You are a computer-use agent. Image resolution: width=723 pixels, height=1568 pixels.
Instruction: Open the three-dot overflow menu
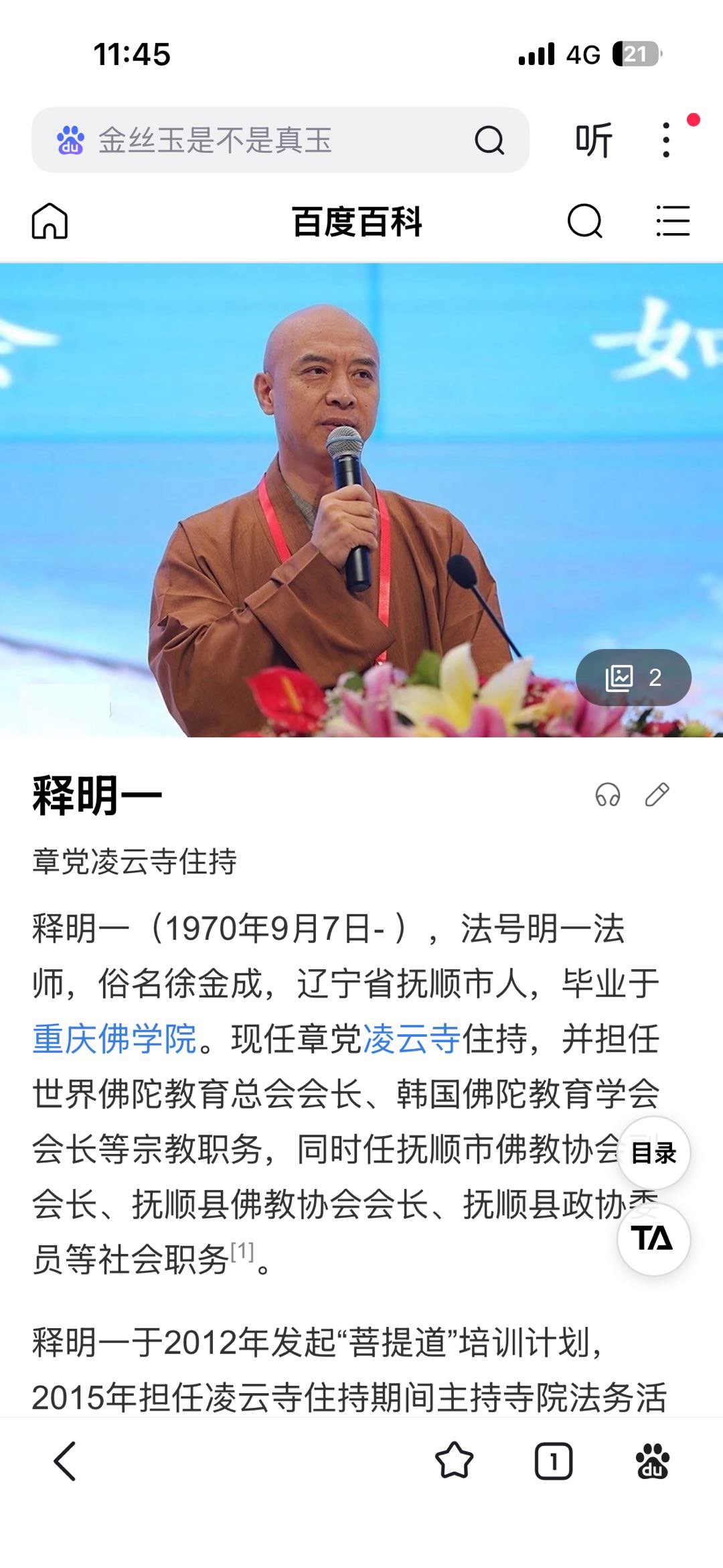(665, 140)
